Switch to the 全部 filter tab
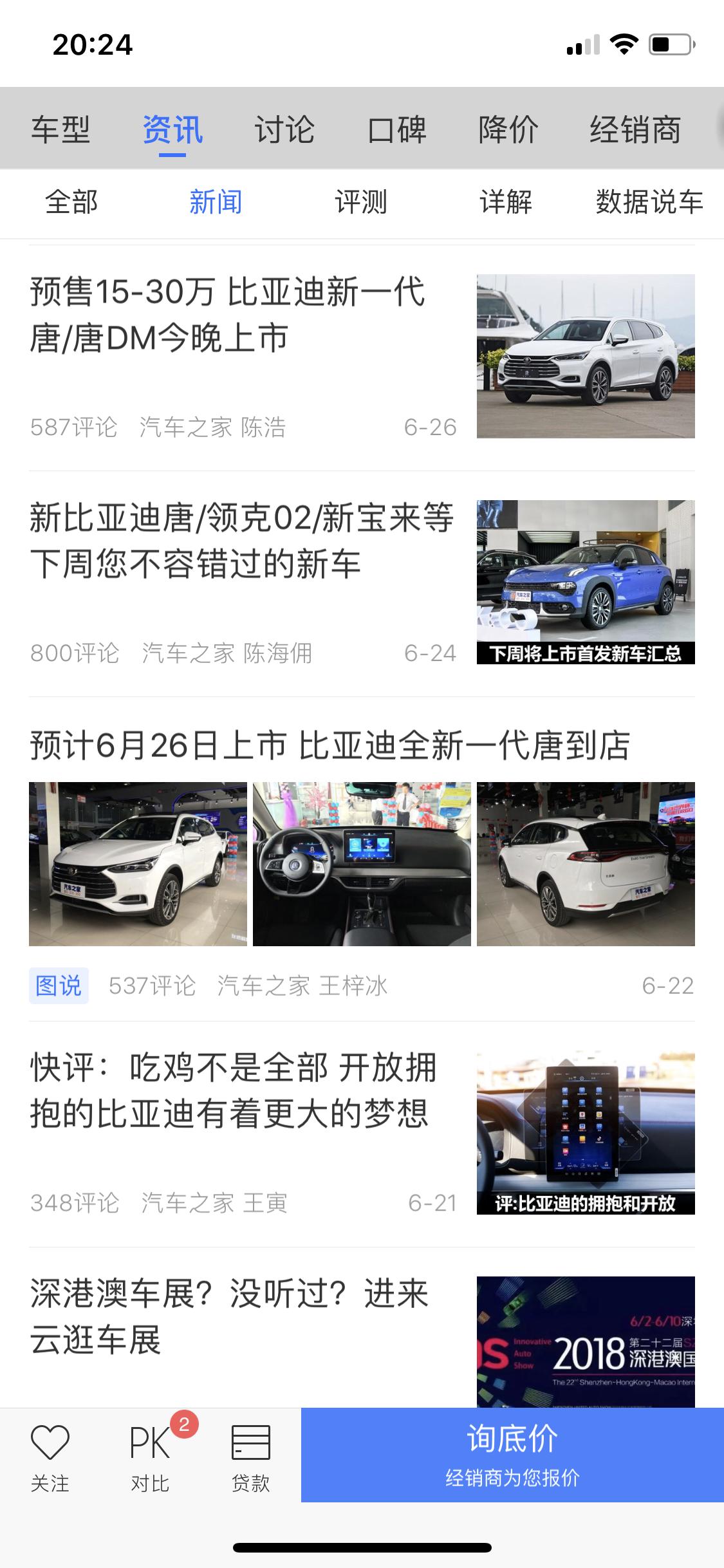Screen dimensions: 724x1568 click(x=71, y=203)
